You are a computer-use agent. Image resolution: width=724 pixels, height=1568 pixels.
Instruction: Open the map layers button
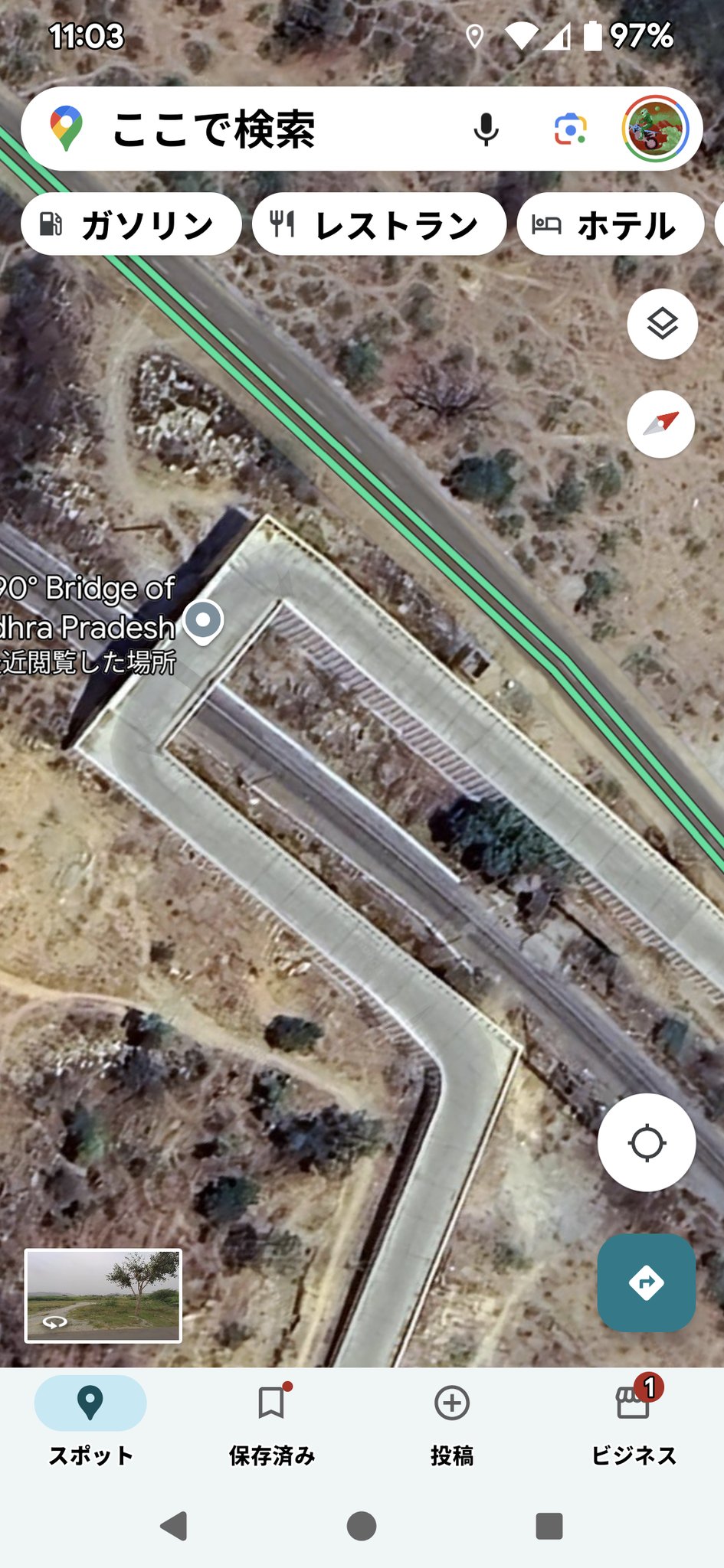(662, 324)
